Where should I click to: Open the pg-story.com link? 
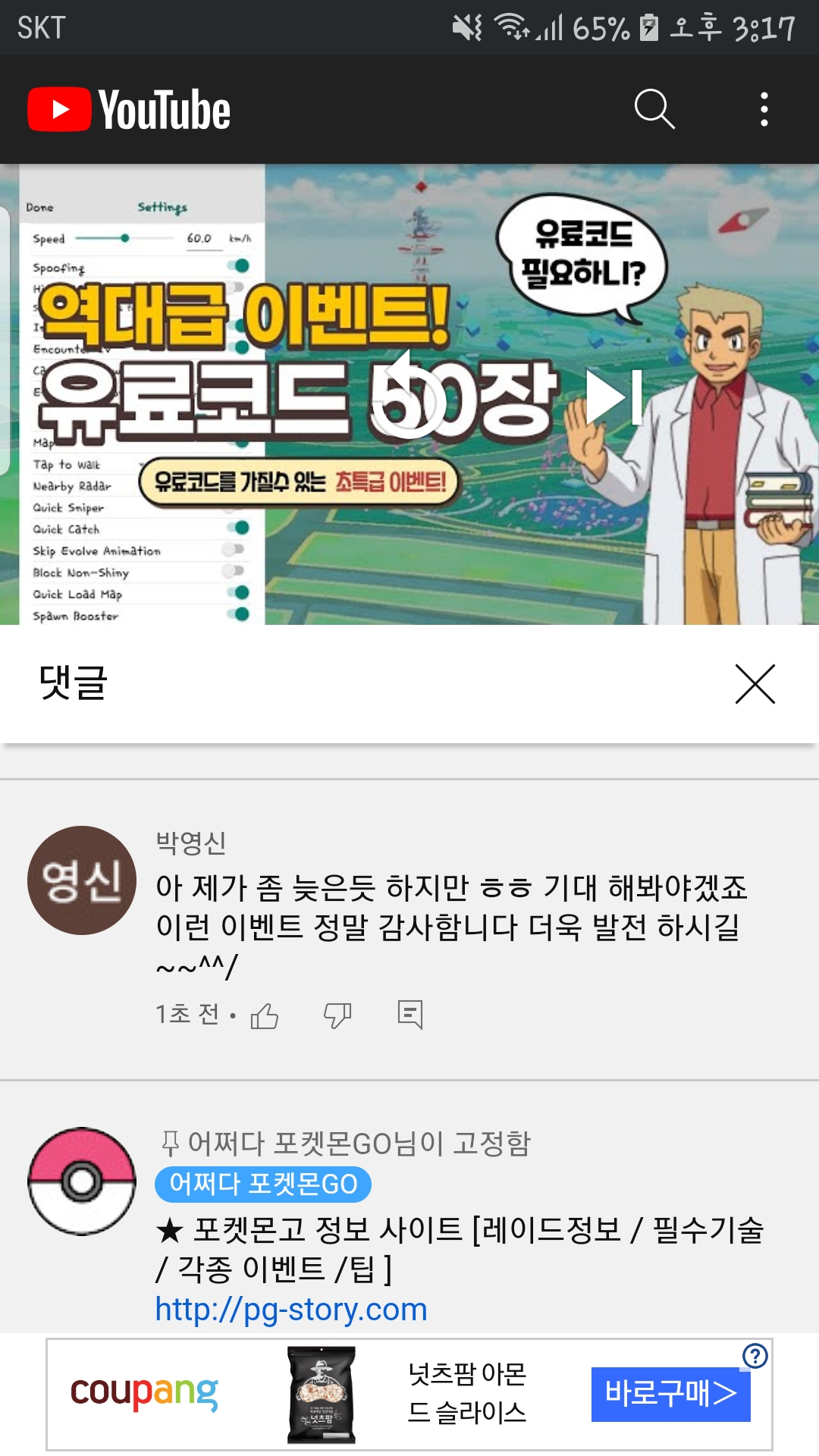291,1310
